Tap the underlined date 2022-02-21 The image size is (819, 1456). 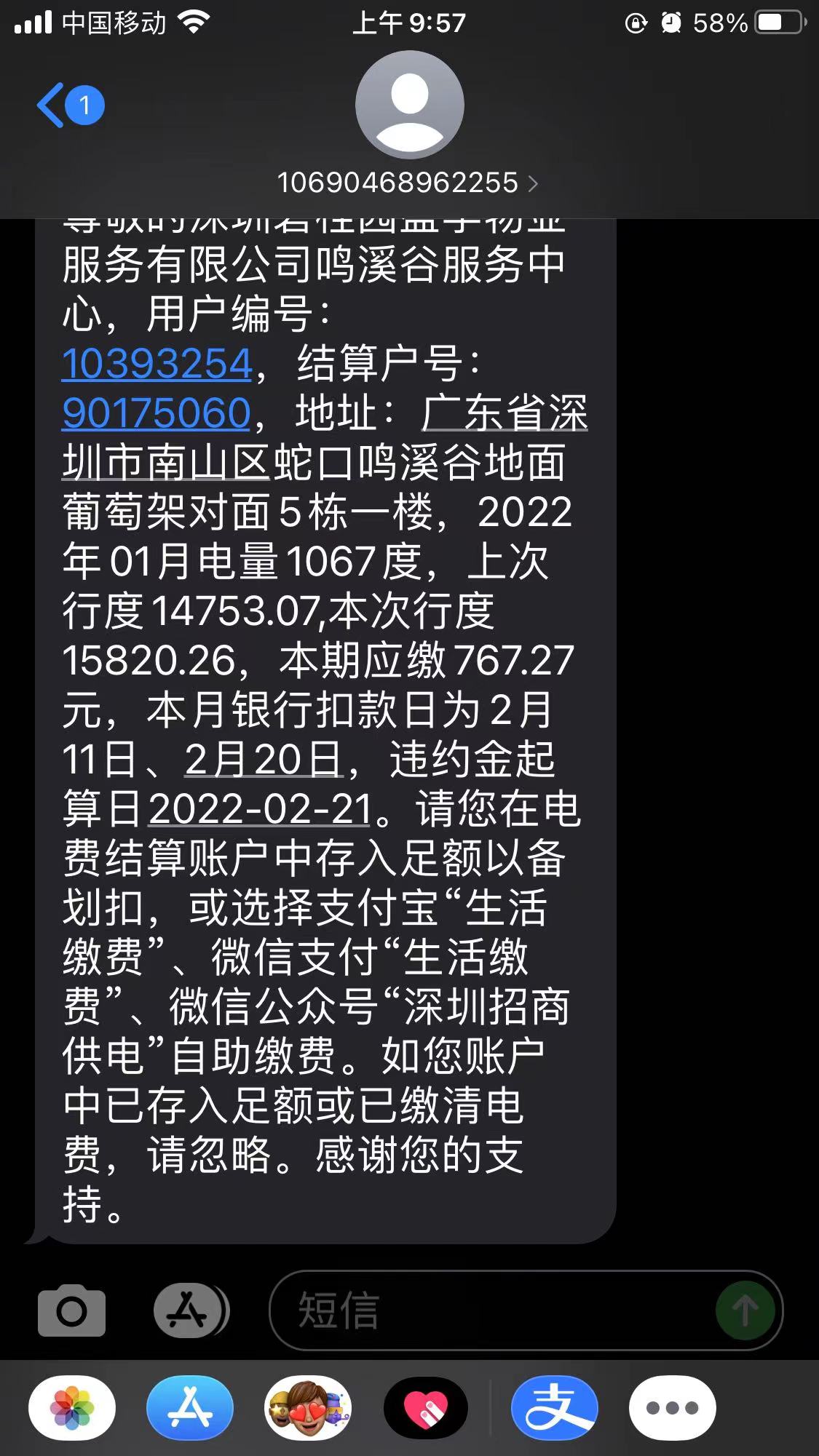click(261, 808)
